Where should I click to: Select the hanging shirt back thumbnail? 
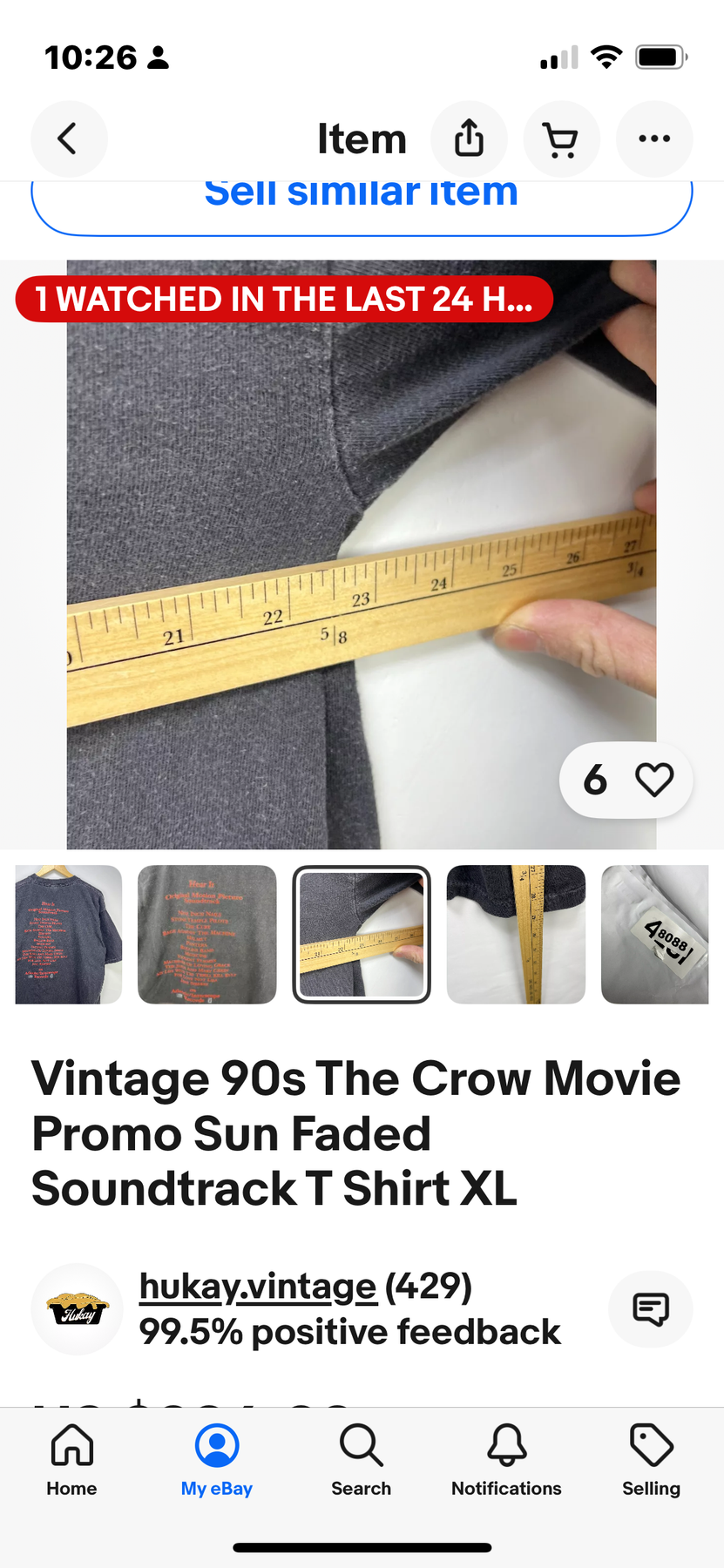coord(69,935)
